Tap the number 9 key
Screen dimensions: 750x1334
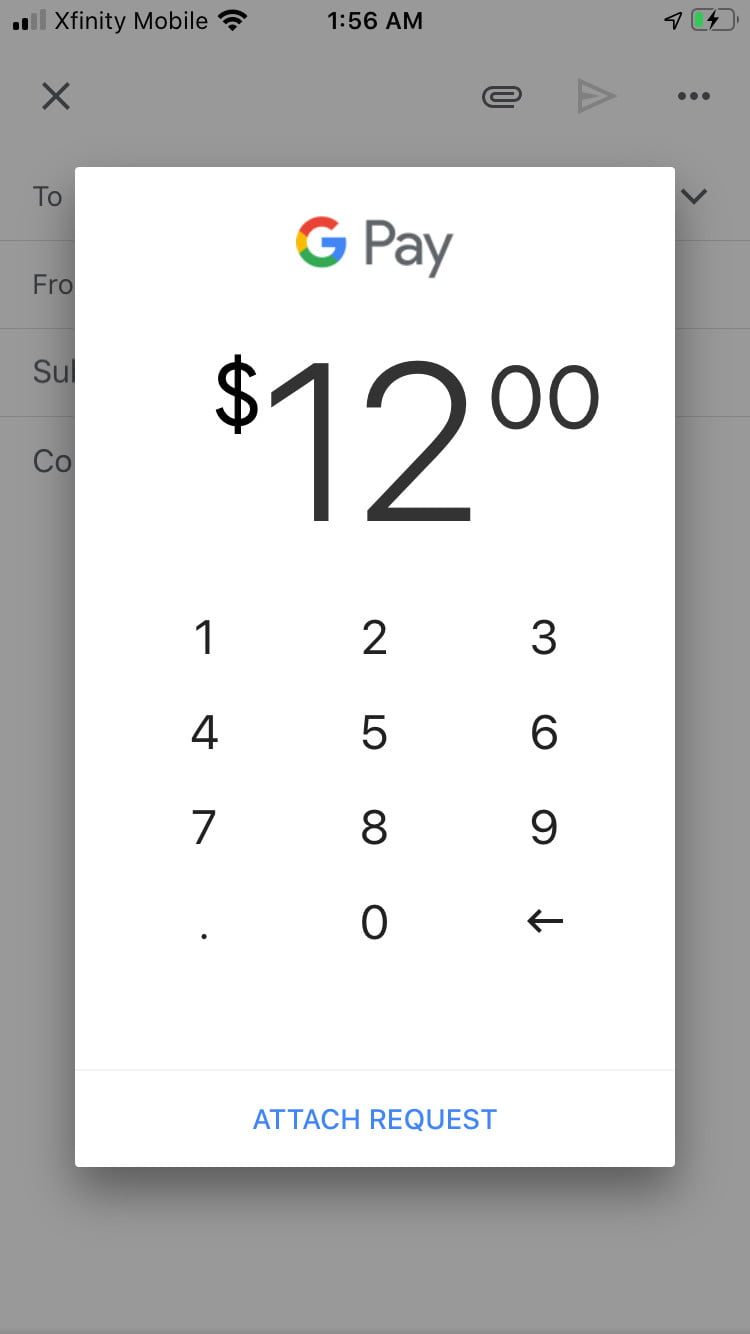[x=544, y=828]
